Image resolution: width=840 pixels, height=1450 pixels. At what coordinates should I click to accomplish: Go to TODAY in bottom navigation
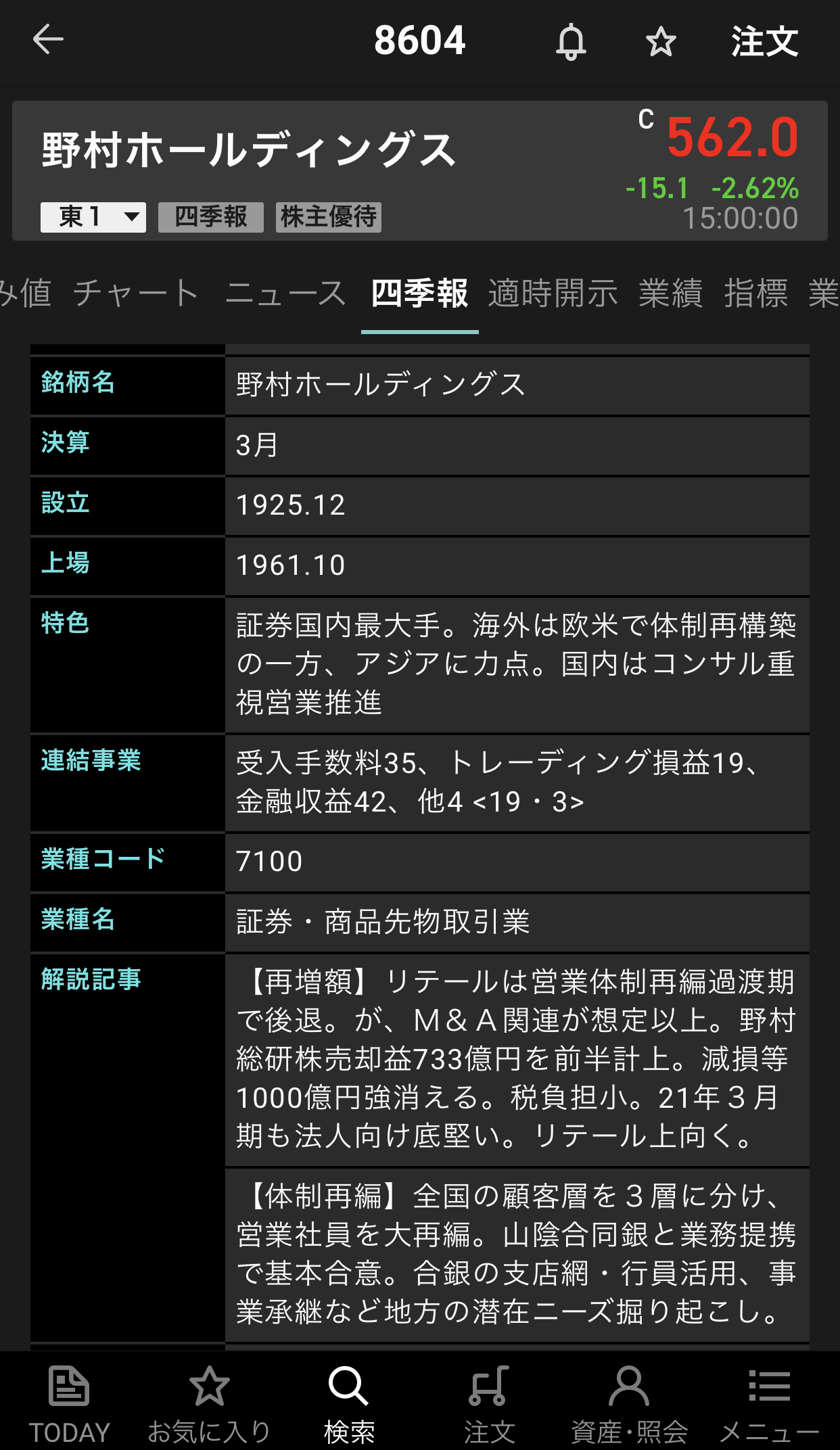(69, 1404)
